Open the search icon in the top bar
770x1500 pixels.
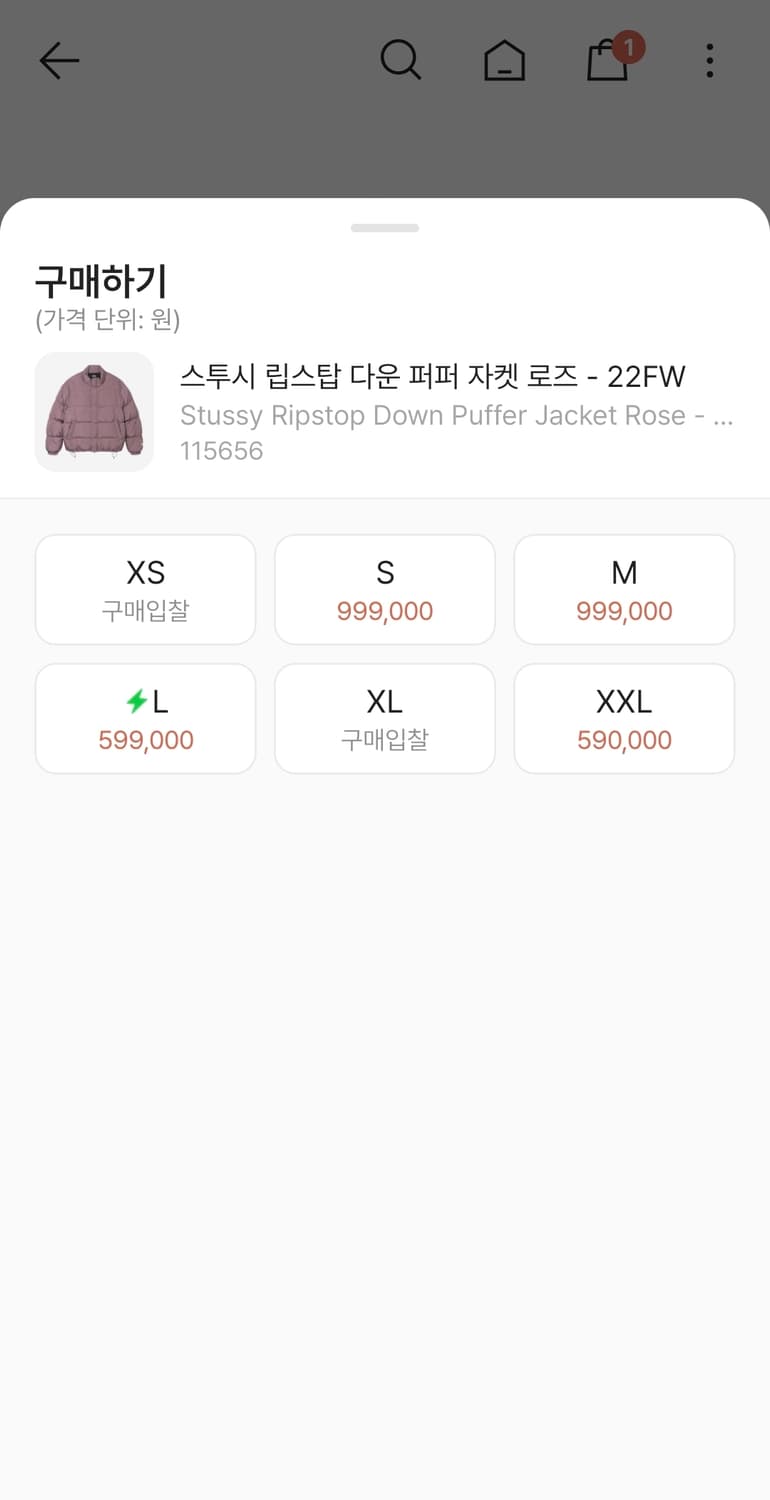click(401, 60)
